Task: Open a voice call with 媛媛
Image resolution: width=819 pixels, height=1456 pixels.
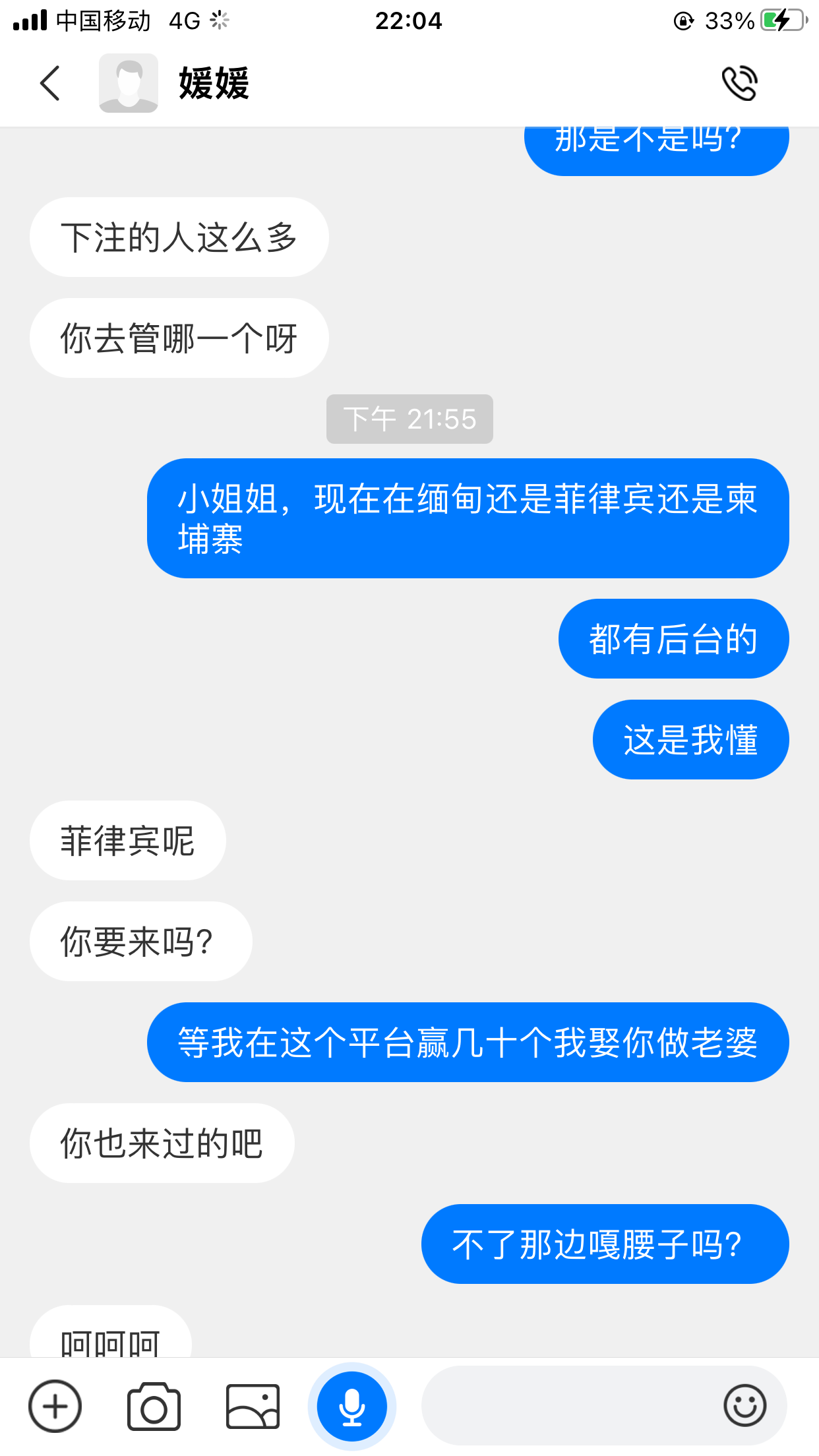Action: 740,82
